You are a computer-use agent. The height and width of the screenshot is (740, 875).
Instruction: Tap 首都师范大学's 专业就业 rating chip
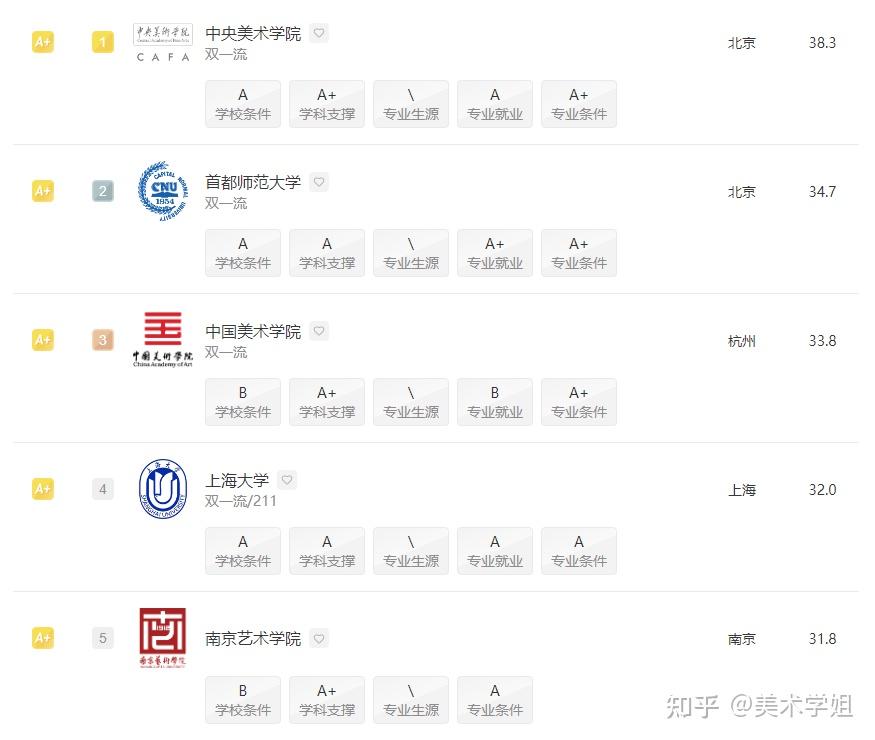tap(495, 253)
